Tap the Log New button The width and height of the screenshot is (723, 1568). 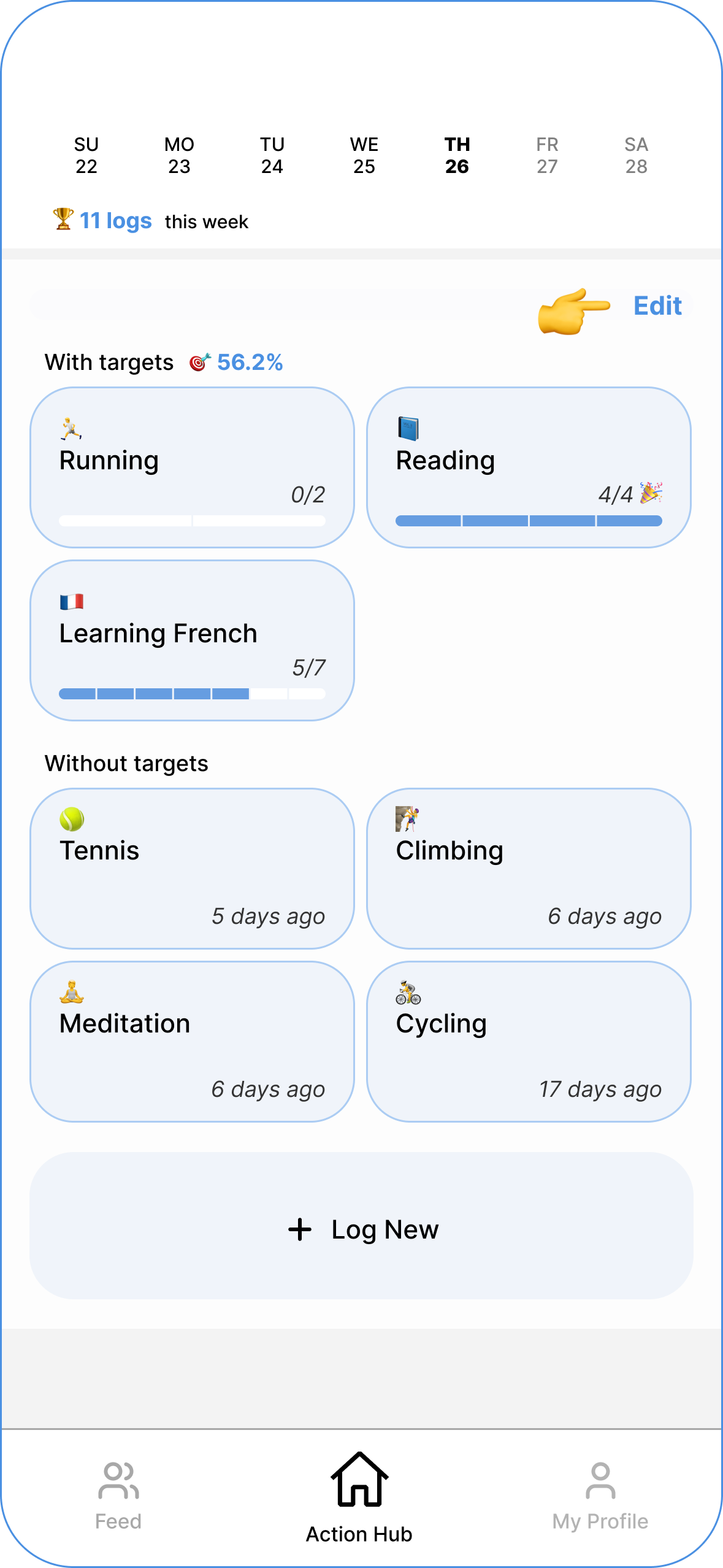tap(361, 1226)
